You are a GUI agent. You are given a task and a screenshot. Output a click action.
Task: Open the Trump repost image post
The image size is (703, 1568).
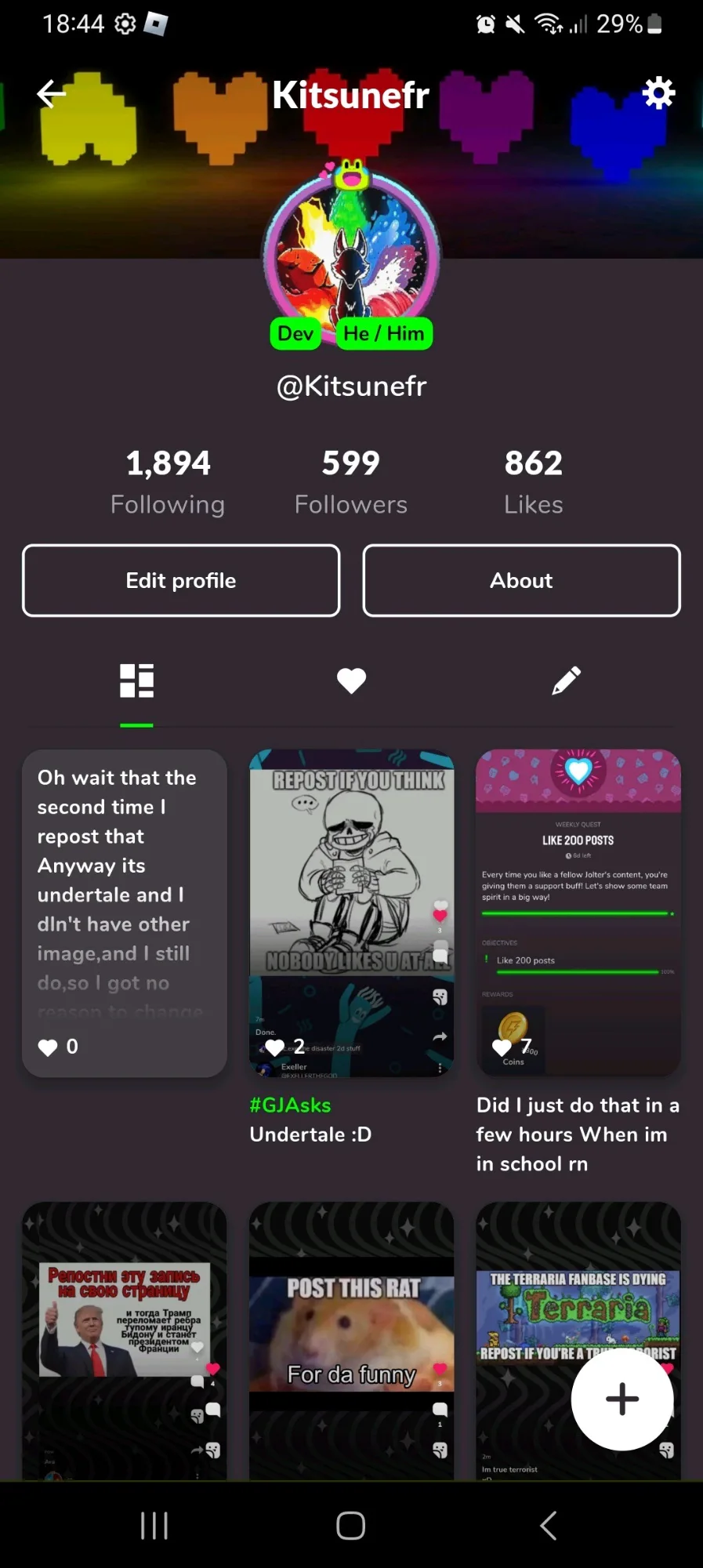(125, 1333)
